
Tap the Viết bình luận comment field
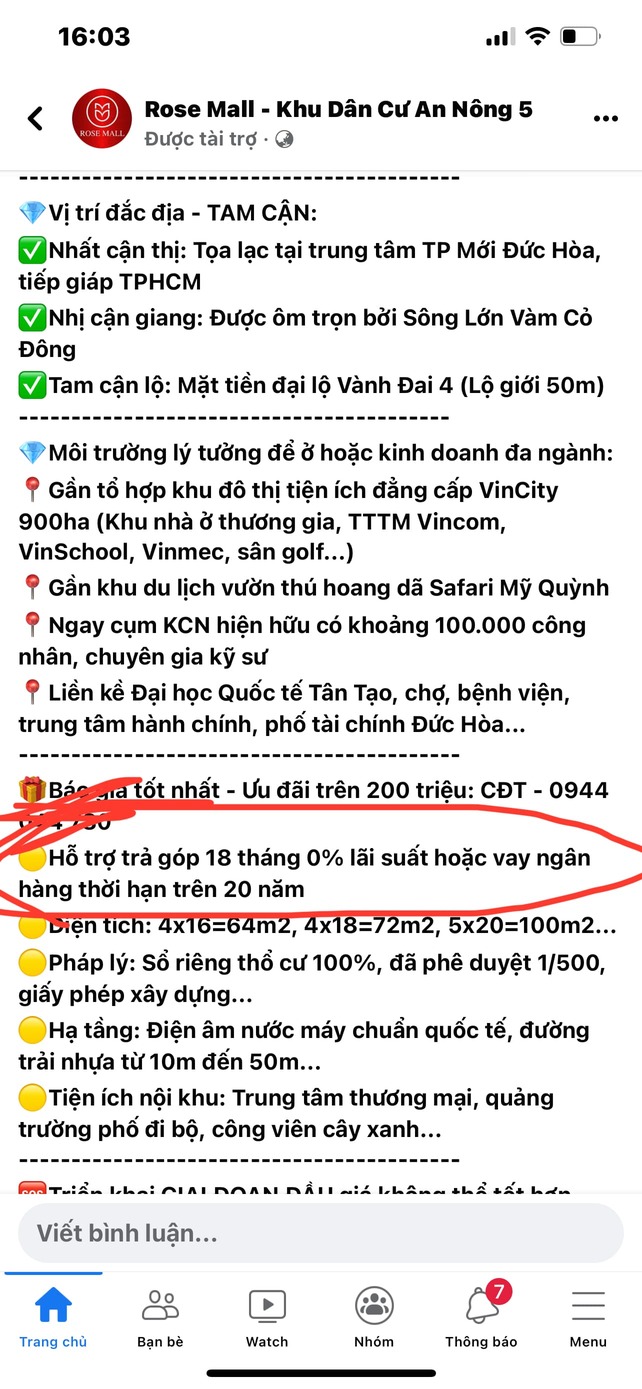[320, 1233]
